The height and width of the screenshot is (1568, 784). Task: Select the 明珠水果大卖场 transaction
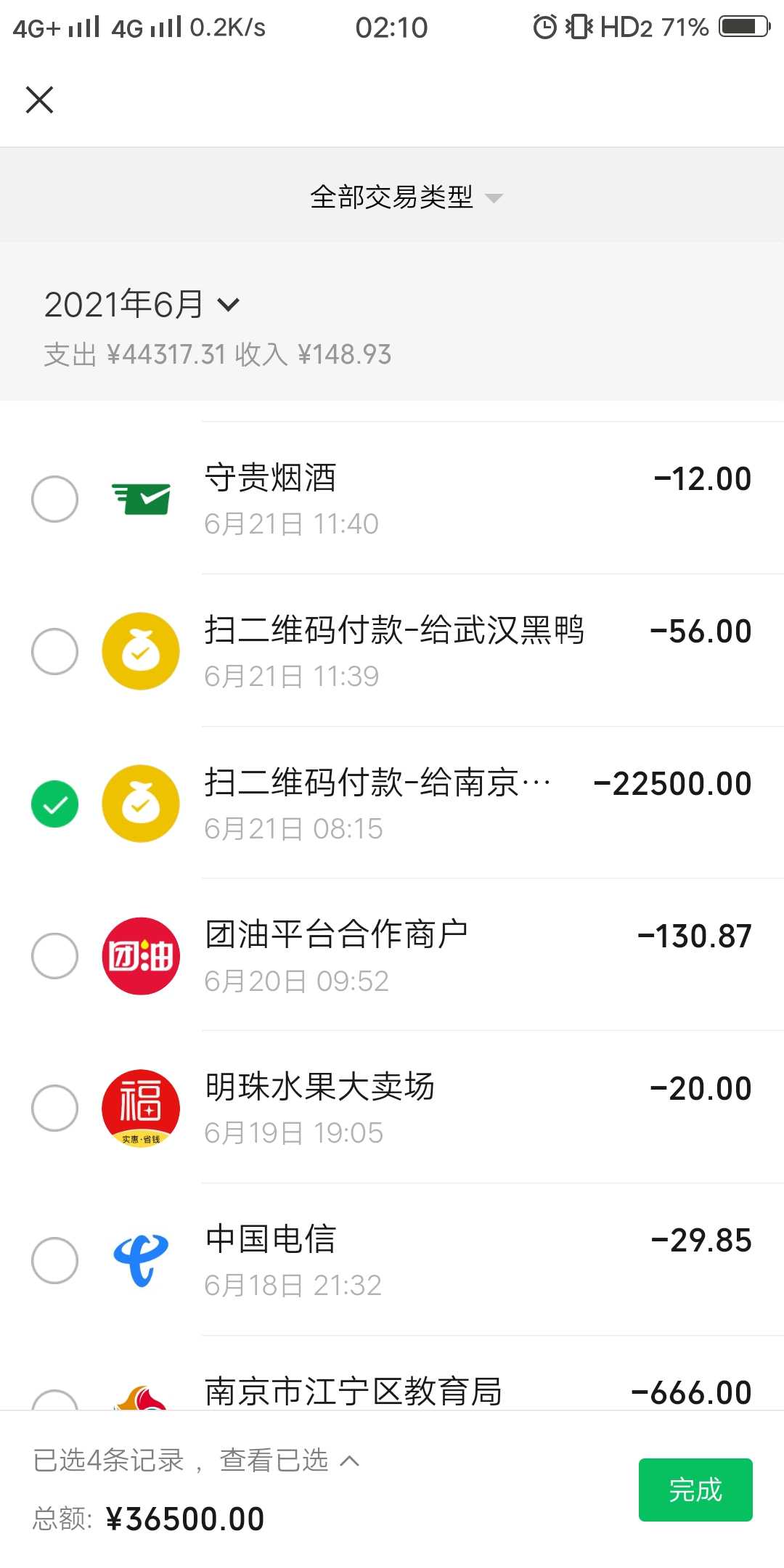(55, 1108)
